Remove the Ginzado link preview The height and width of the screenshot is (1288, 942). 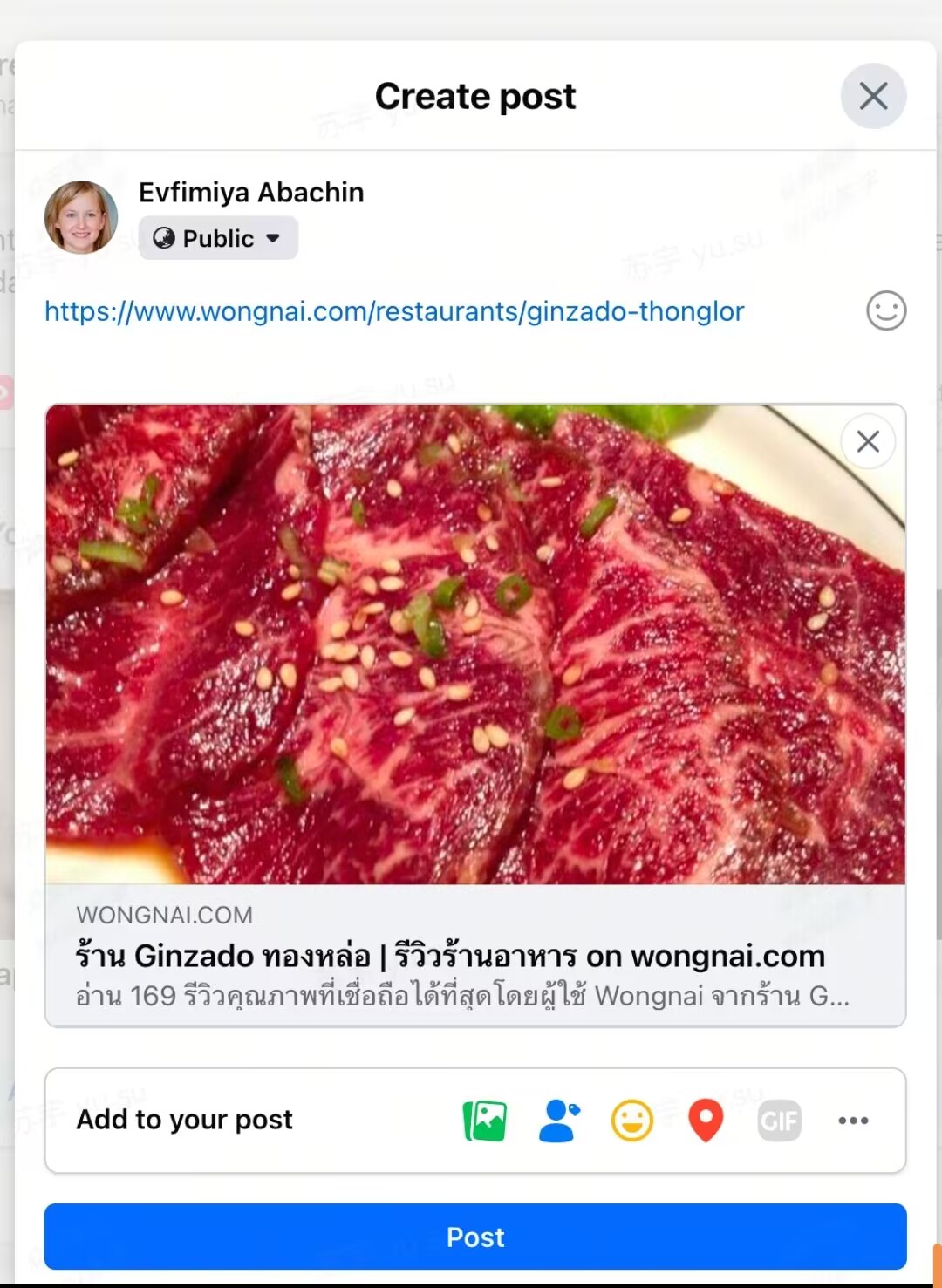(868, 442)
